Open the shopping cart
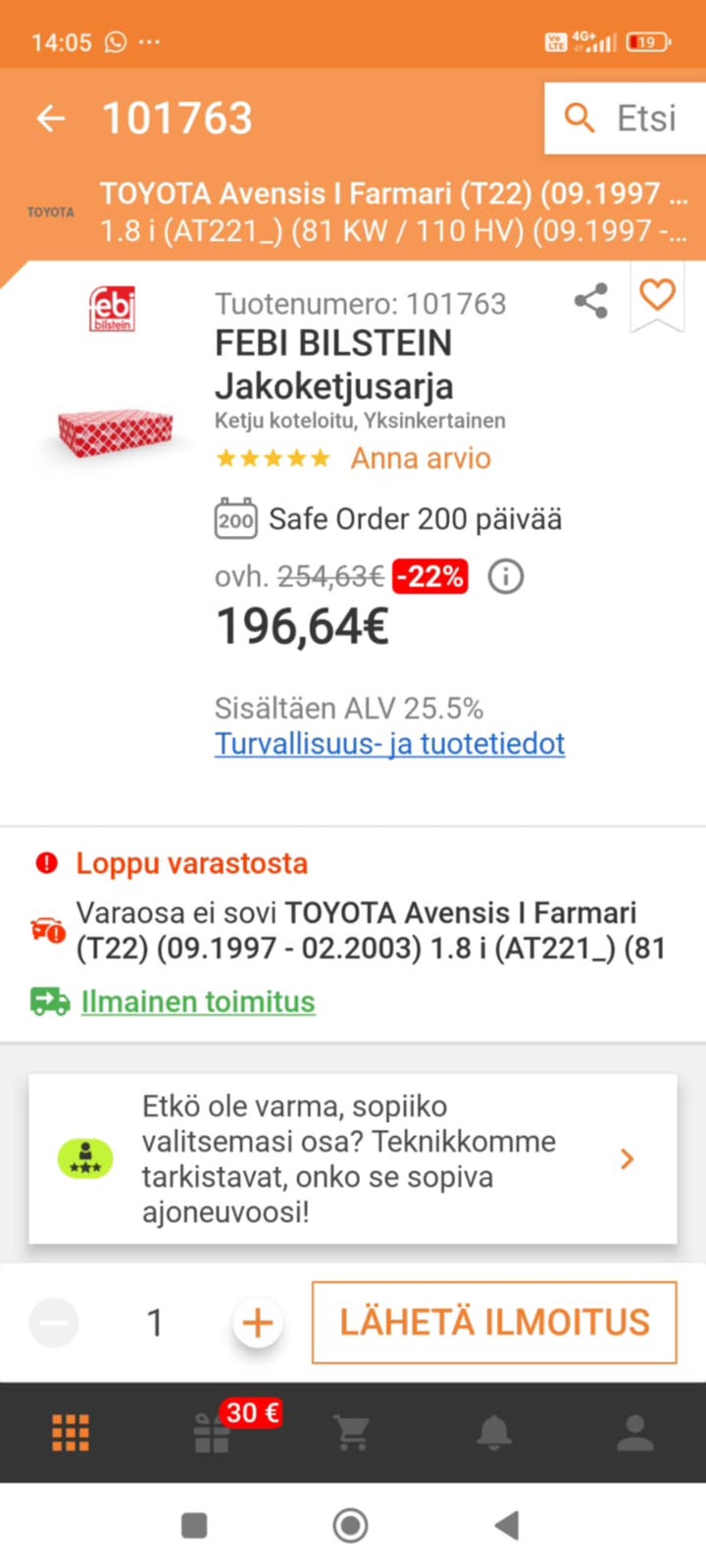Image resolution: width=706 pixels, height=1568 pixels. click(353, 1432)
